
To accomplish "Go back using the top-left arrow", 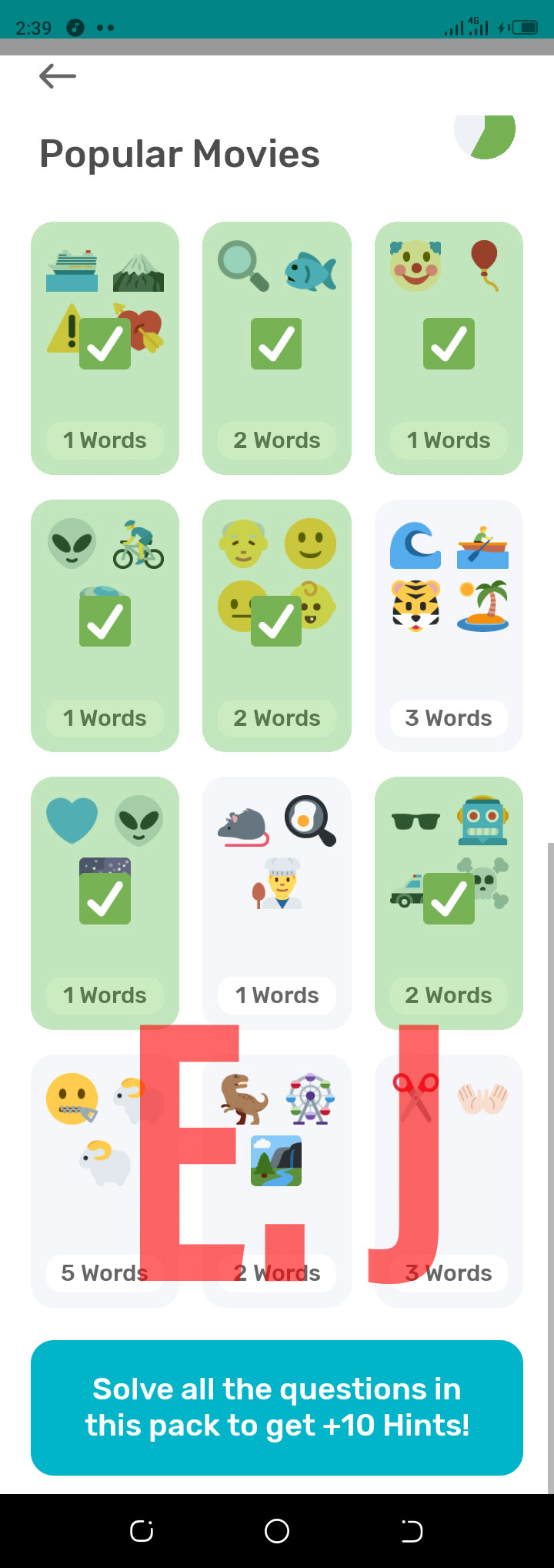I will tap(58, 76).
